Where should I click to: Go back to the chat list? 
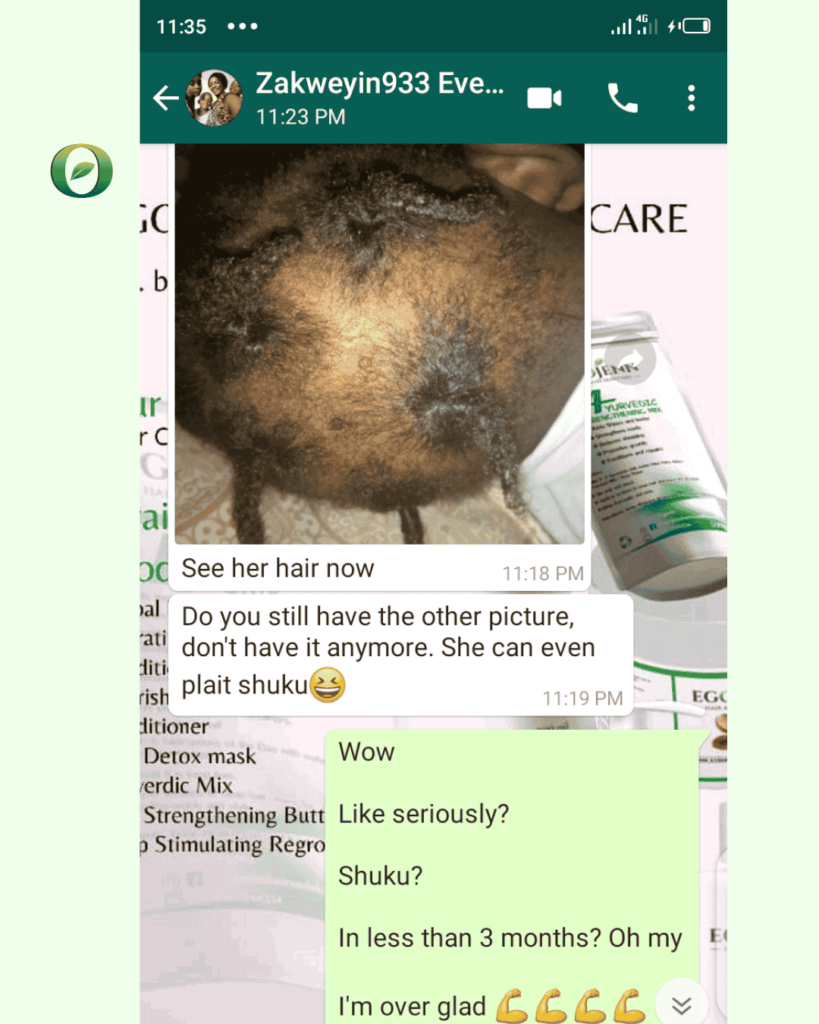[x=165, y=98]
